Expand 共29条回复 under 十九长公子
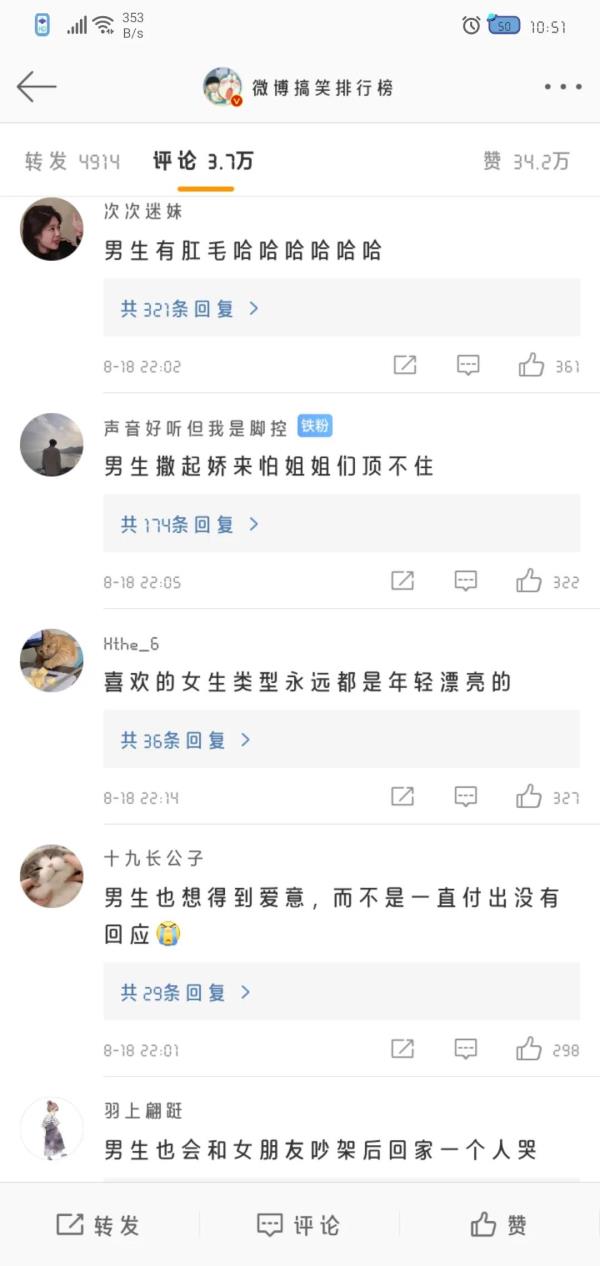The height and width of the screenshot is (1266, 600). [x=186, y=992]
